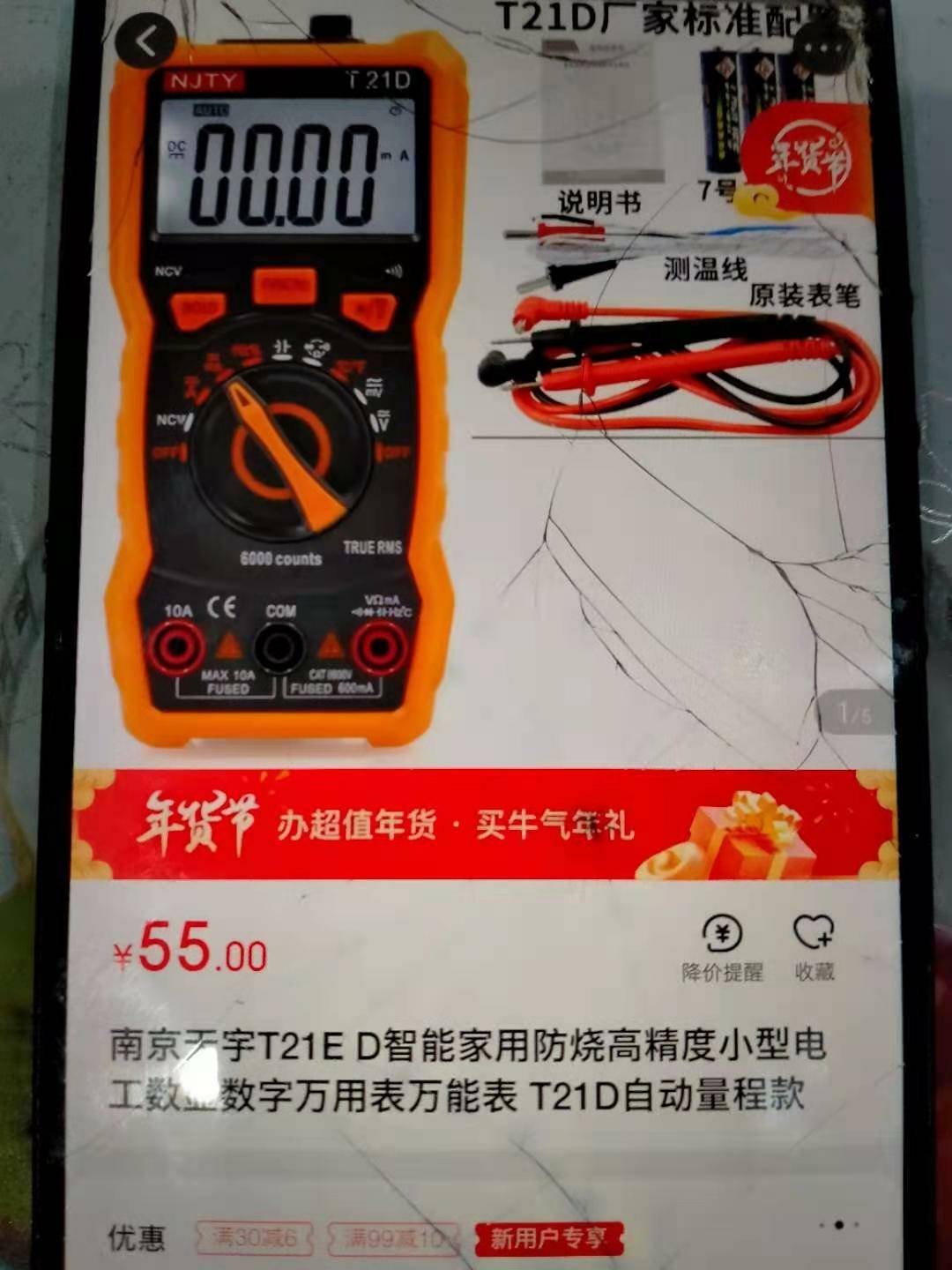Open the 新用户专享 new user offer
952x1270 pixels.
548,1238
